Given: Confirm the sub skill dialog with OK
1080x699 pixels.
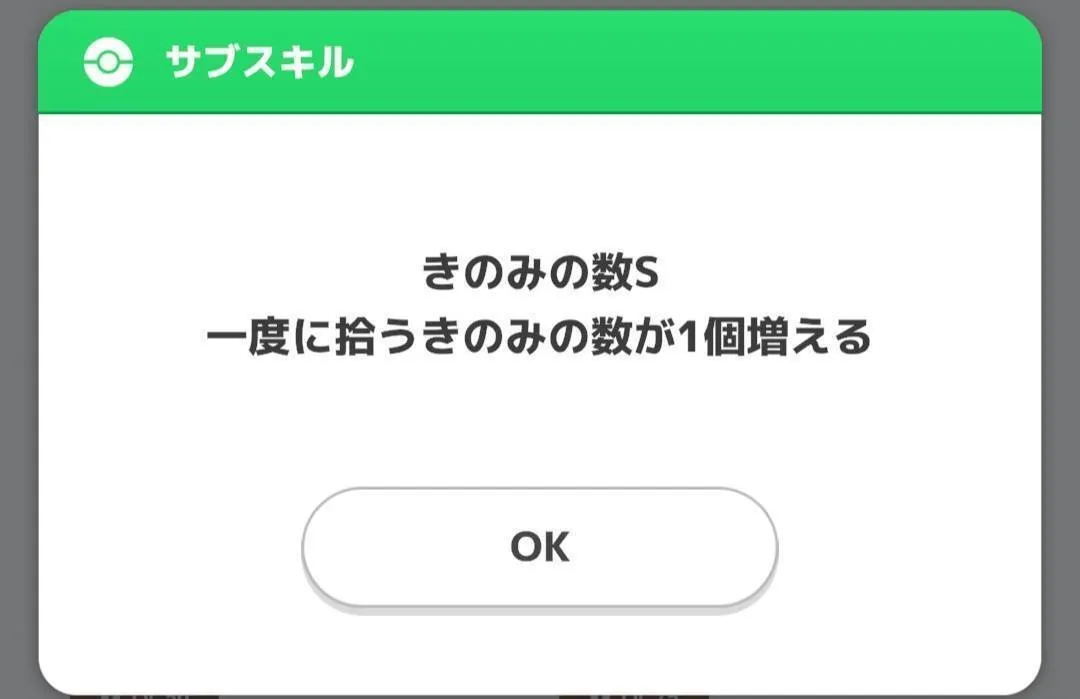Looking at the screenshot, I should pos(540,547).
